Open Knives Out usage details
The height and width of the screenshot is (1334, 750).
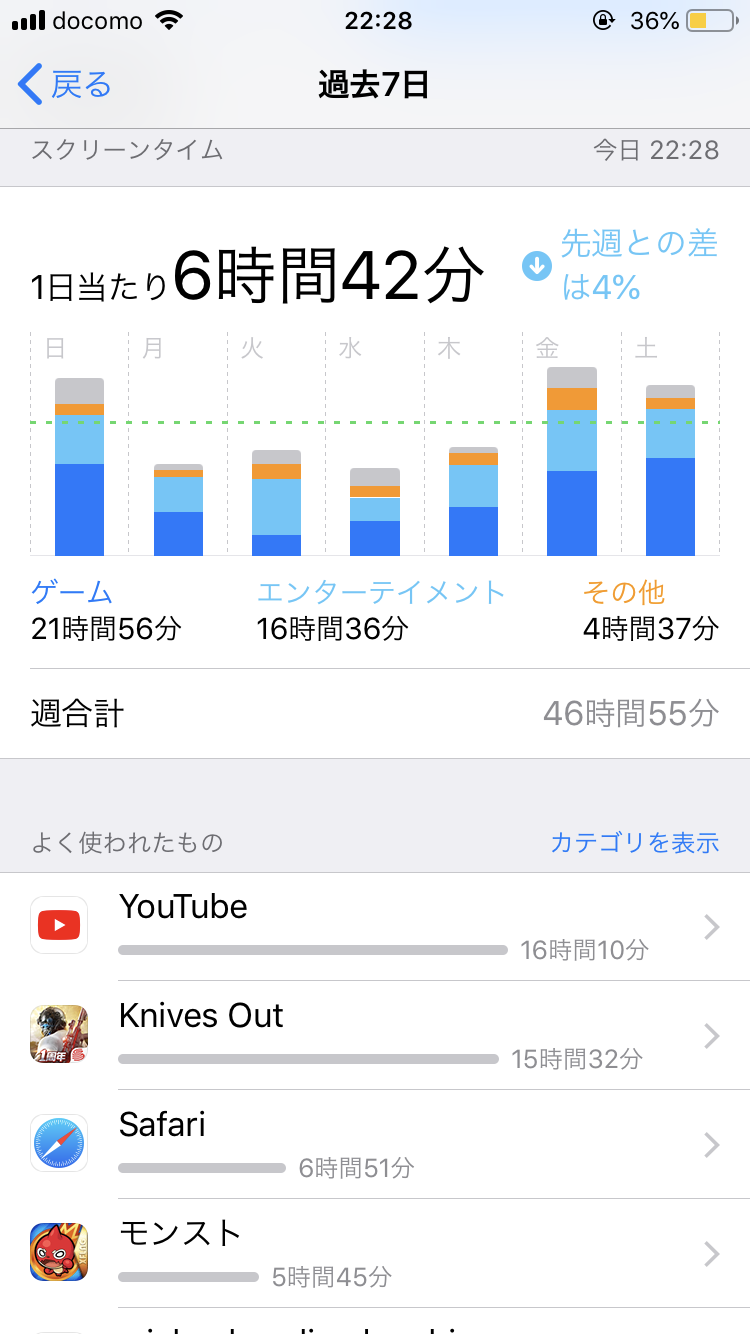point(375,1036)
